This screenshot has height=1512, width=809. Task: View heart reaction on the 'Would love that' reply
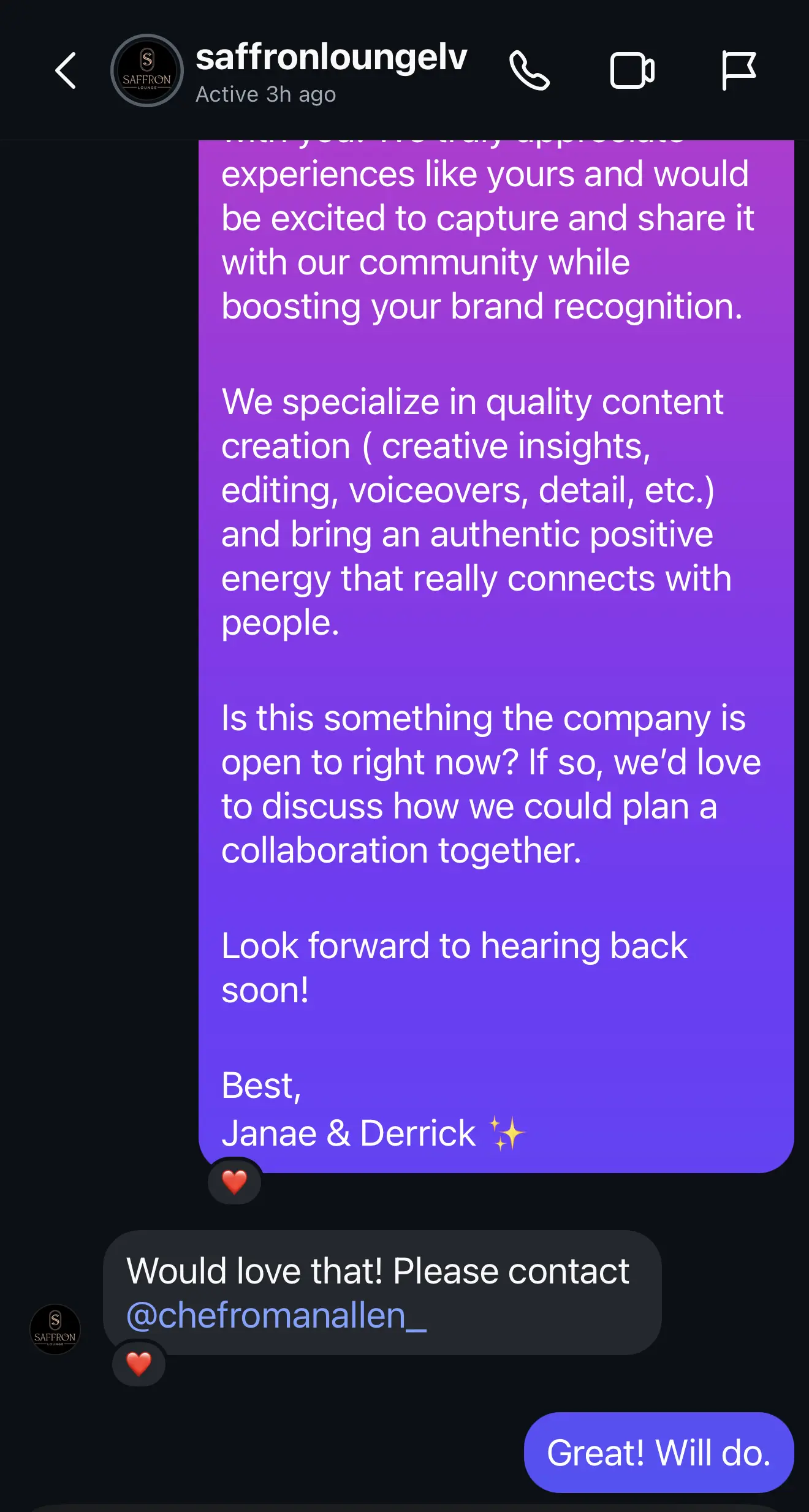coord(139,1364)
